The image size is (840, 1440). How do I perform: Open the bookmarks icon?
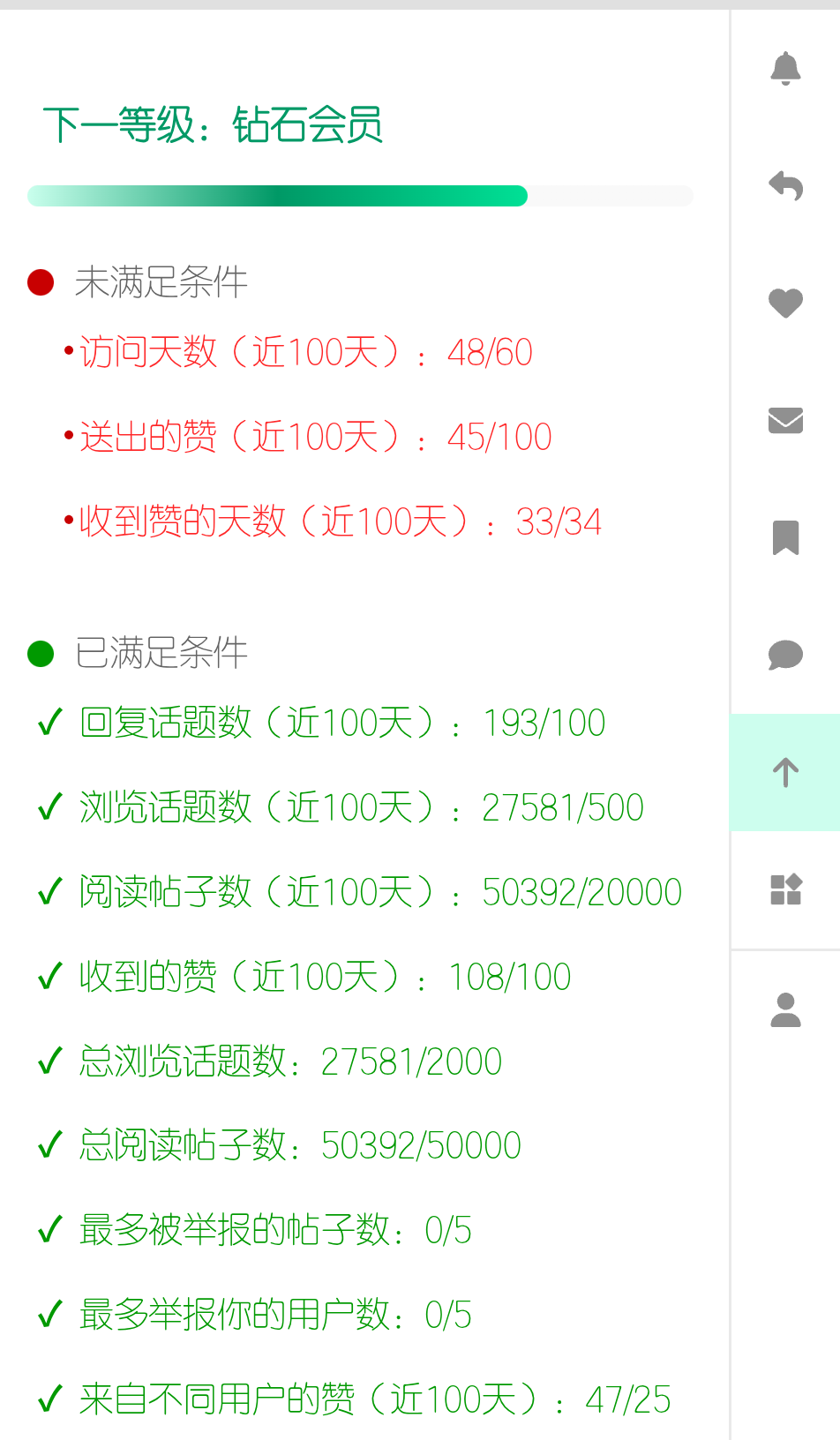click(785, 537)
